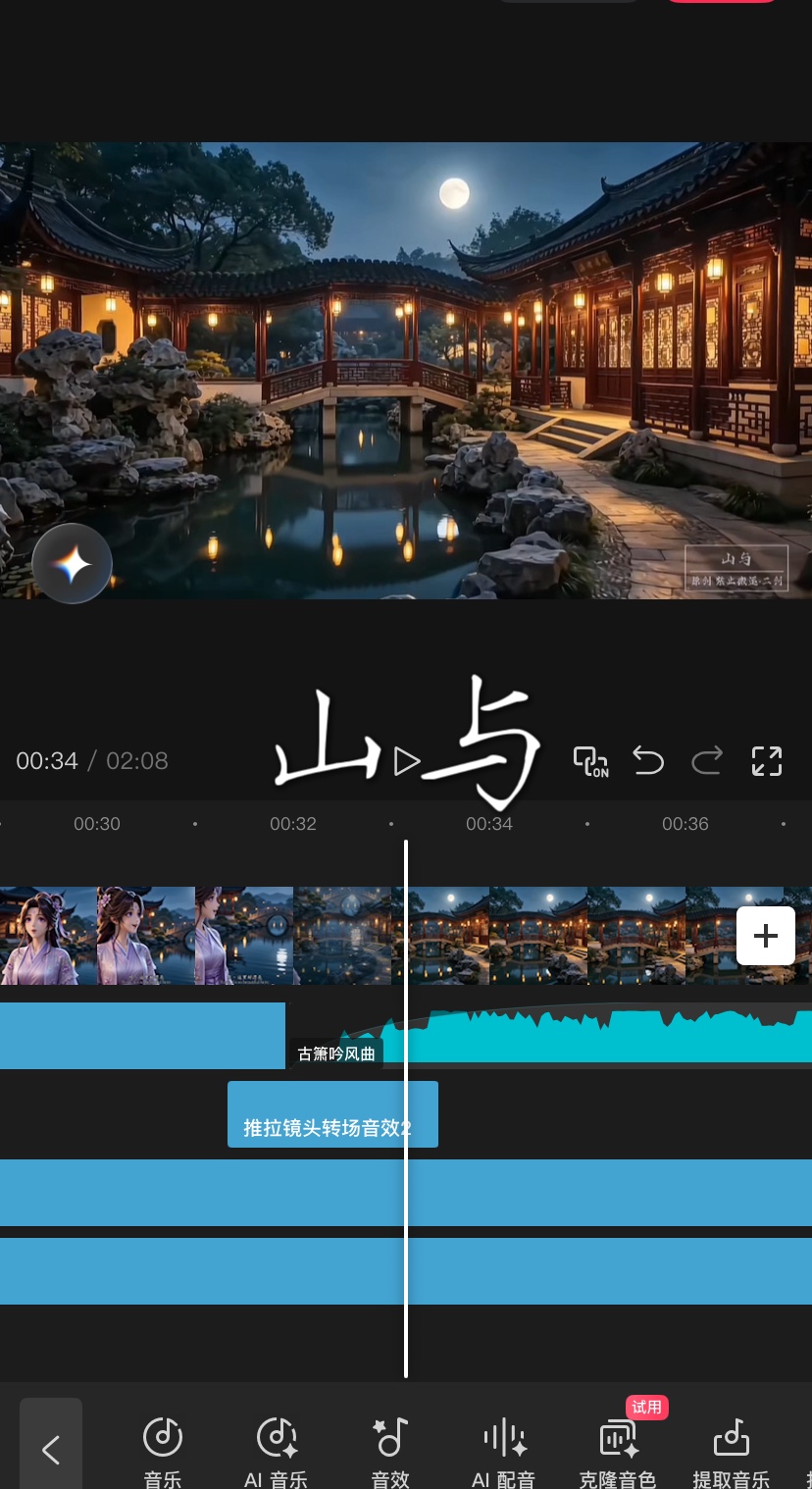
Task: Play the video preview
Action: pyautogui.click(x=407, y=761)
